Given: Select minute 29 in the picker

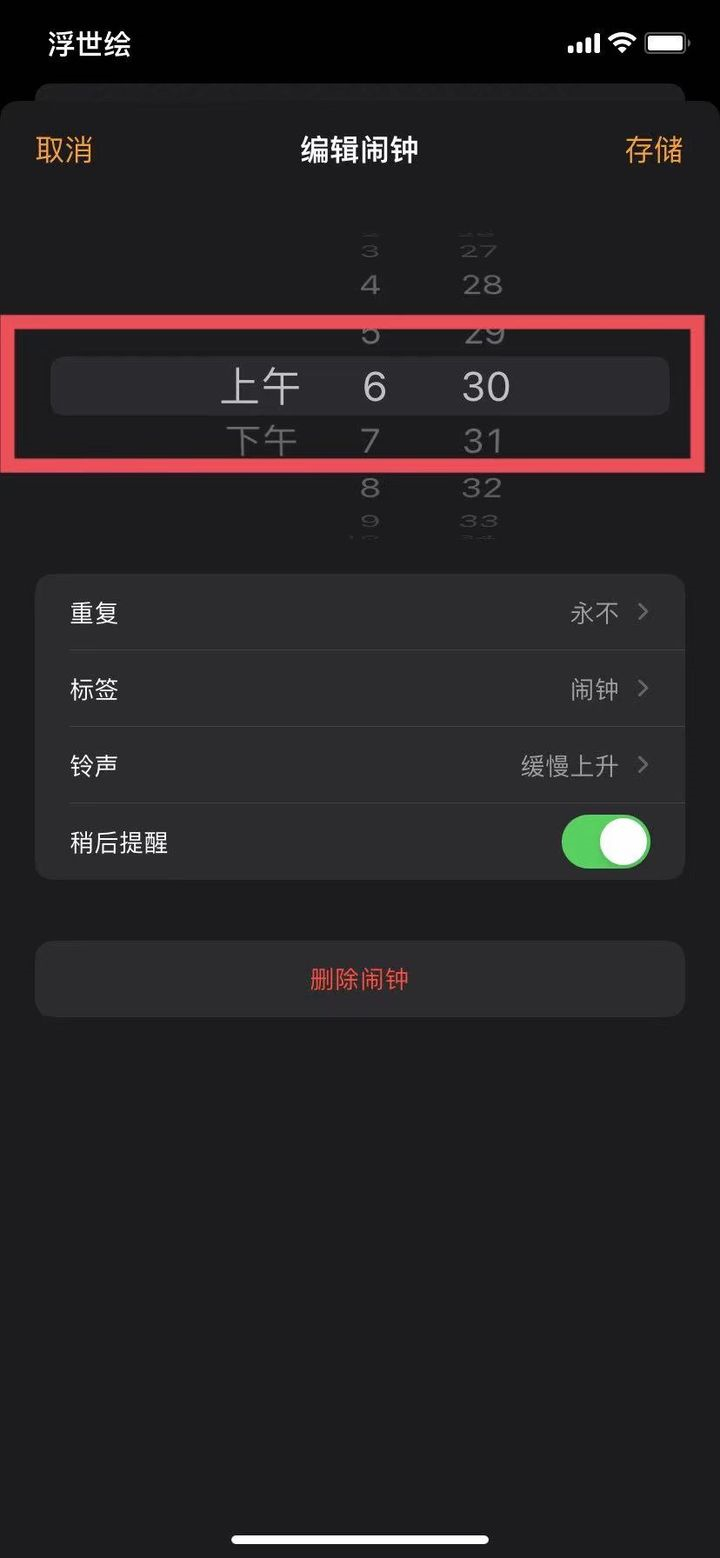Looking at the screenshot, I should (485, 333).
